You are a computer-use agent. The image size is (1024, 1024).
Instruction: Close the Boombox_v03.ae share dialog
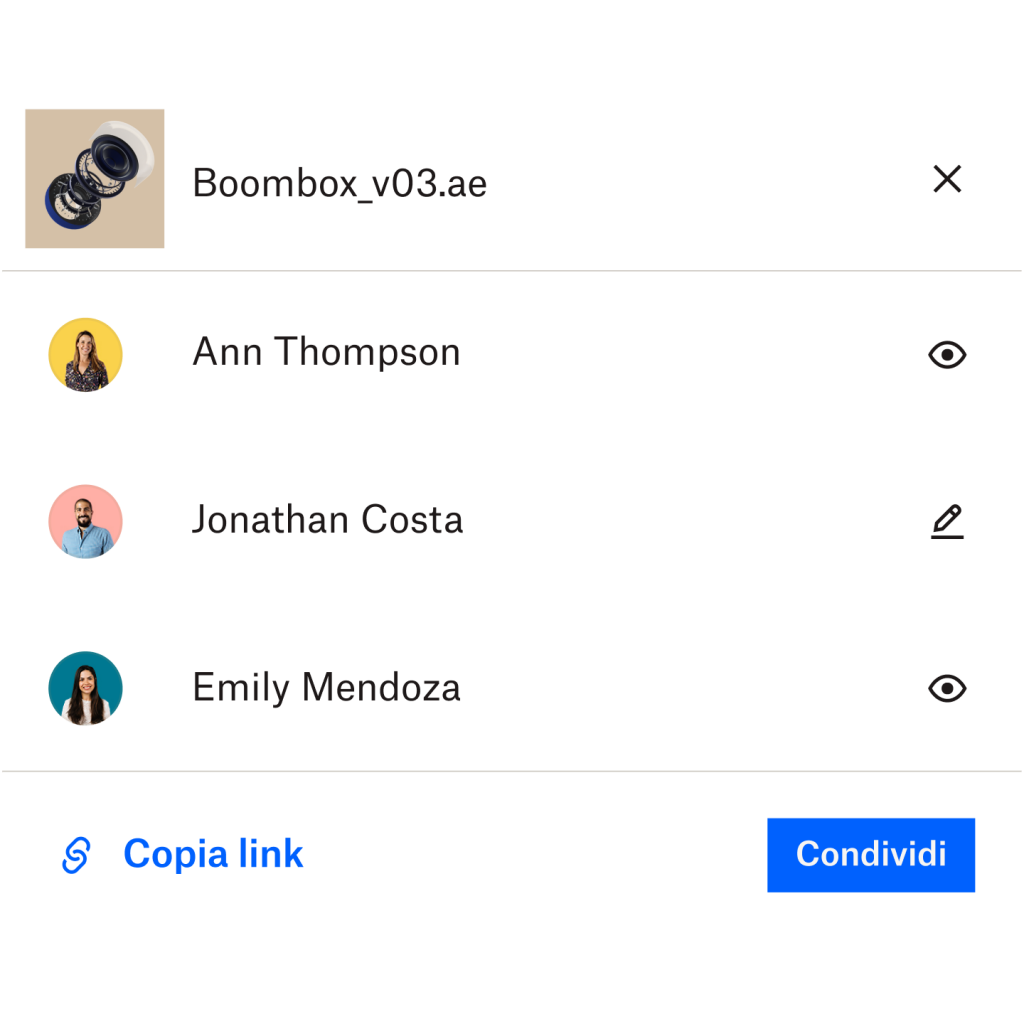(x=946, y=180)
